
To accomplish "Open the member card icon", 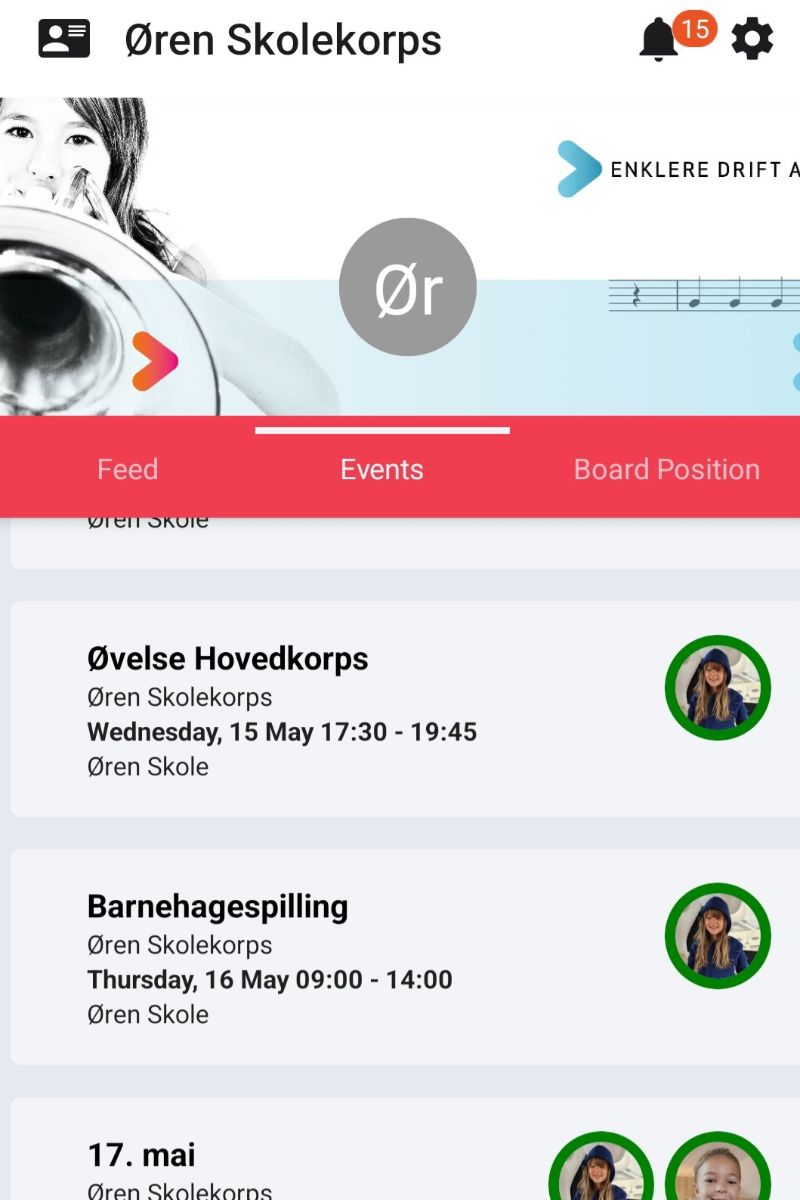I will pyautogui.click(x=64, y=40).
